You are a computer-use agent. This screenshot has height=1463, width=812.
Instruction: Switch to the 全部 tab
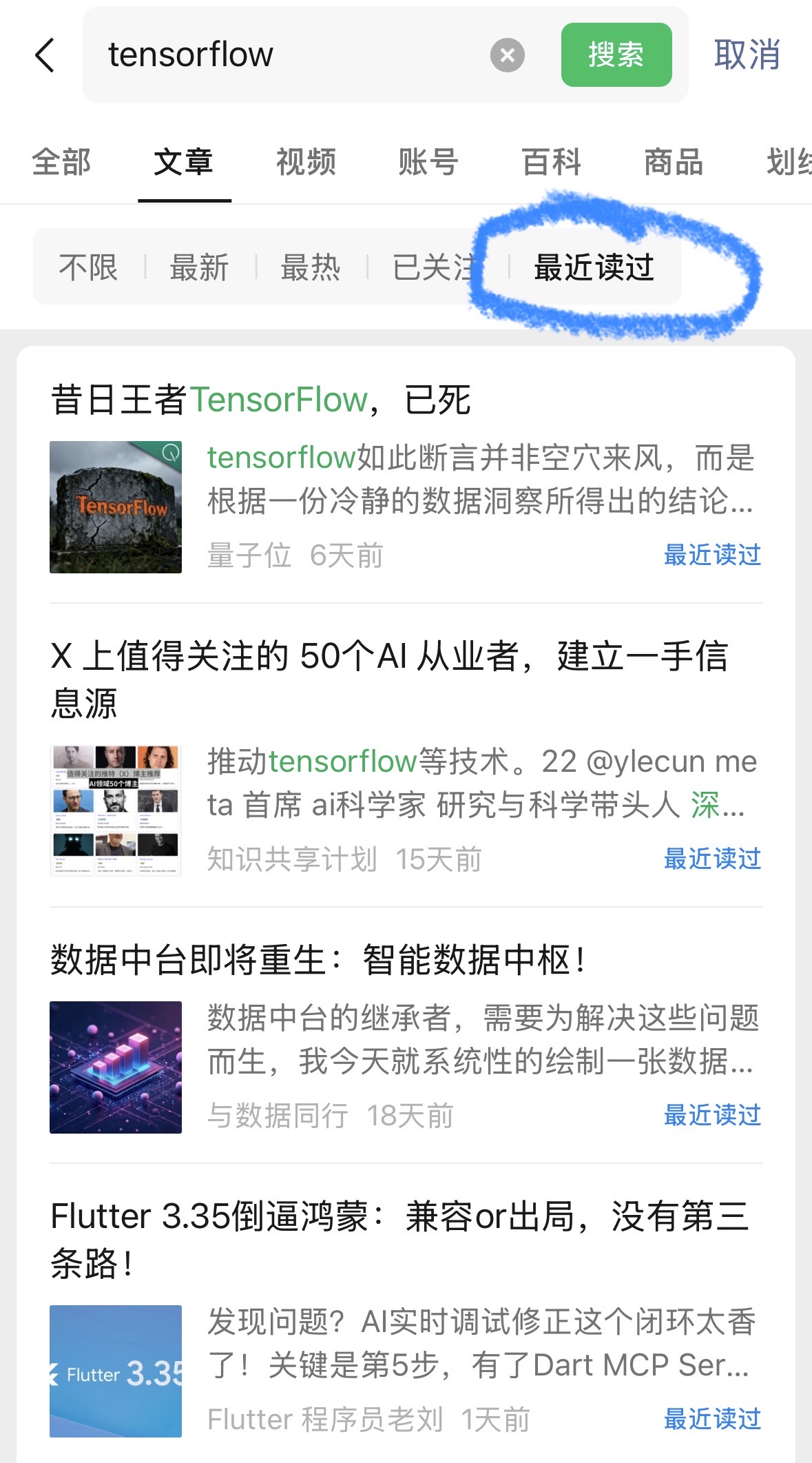tap(61, 163)
